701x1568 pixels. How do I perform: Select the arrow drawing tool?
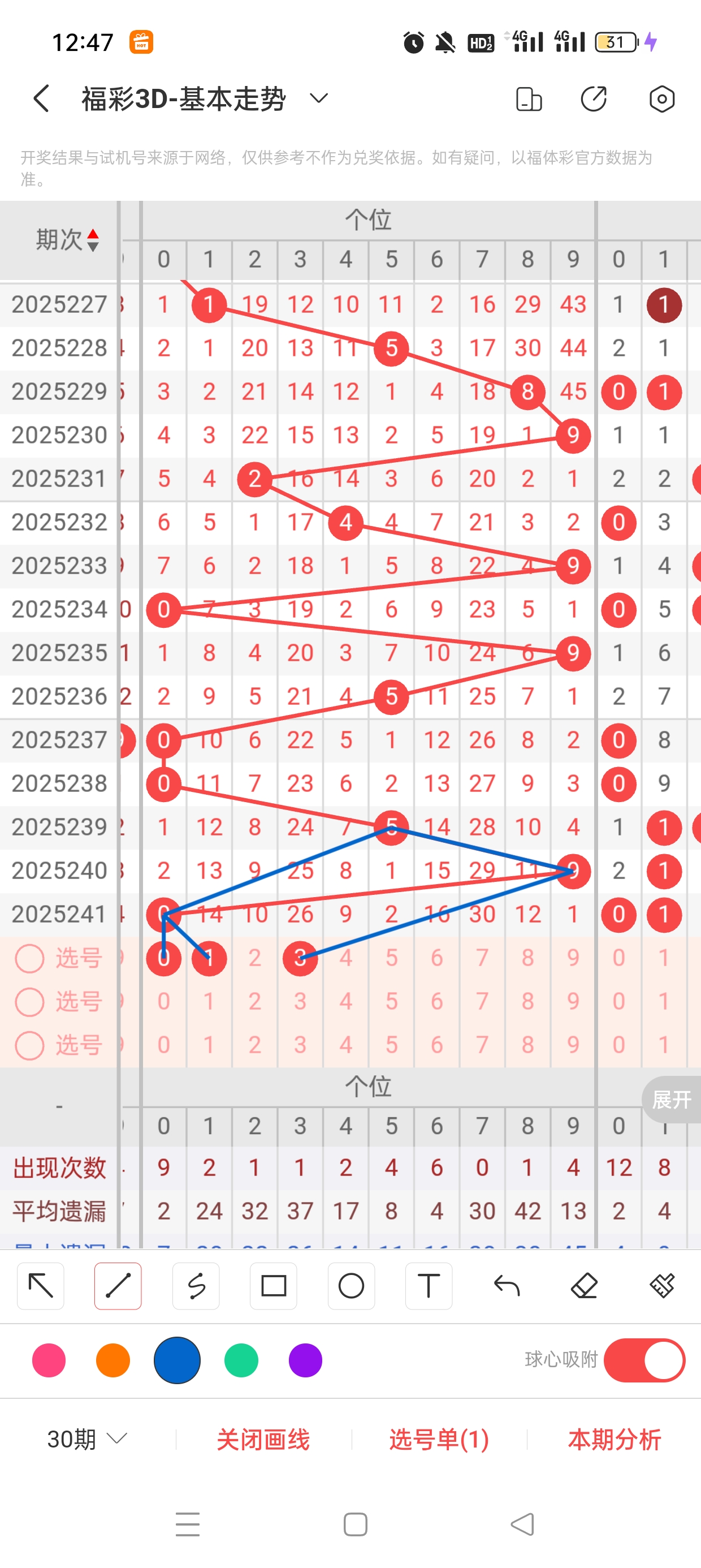pos(41,1286)
